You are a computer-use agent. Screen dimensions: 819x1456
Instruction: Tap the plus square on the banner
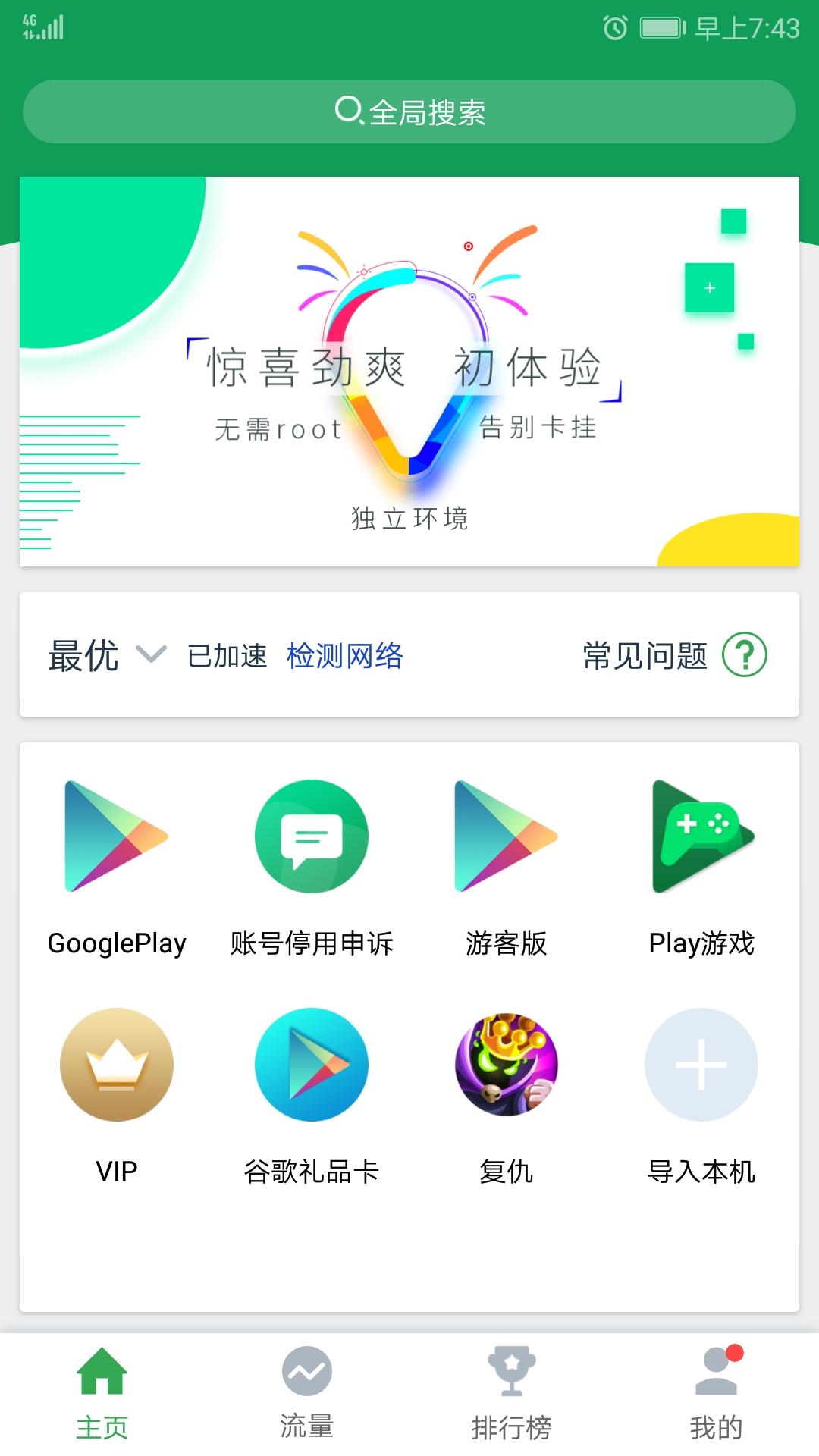point(708,287)
